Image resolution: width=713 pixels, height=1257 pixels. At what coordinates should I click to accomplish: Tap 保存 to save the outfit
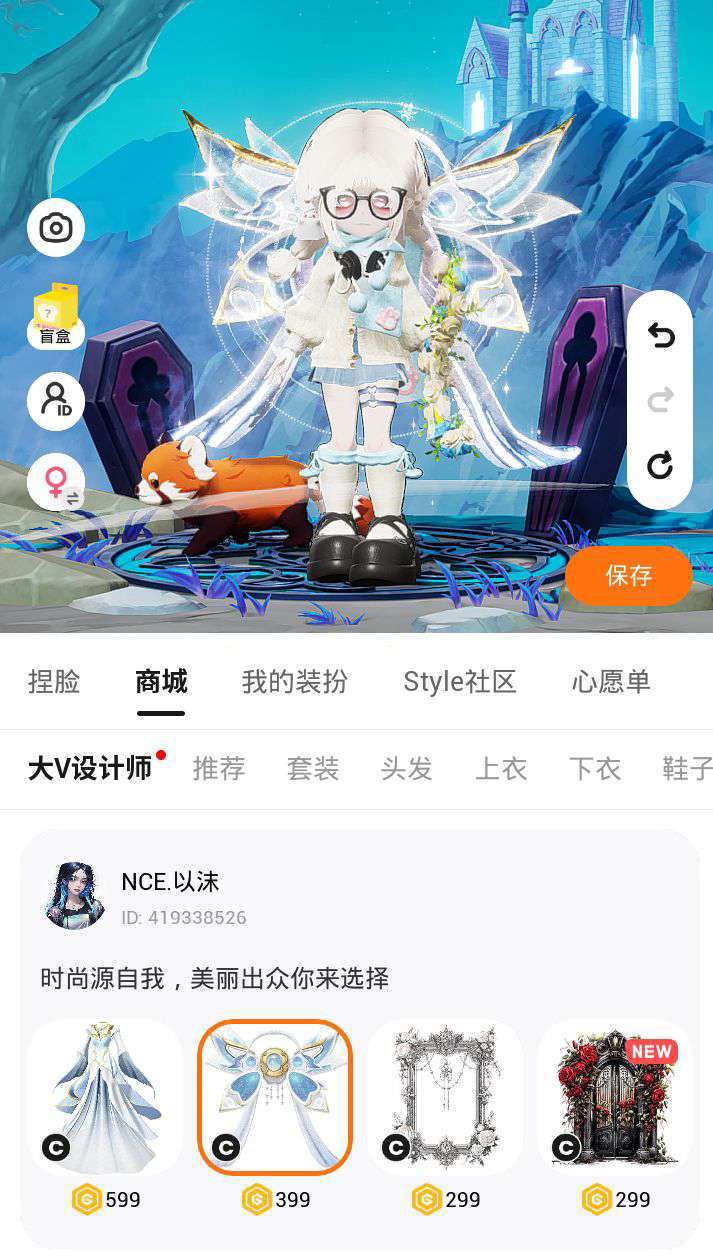(x=628, y=576)
